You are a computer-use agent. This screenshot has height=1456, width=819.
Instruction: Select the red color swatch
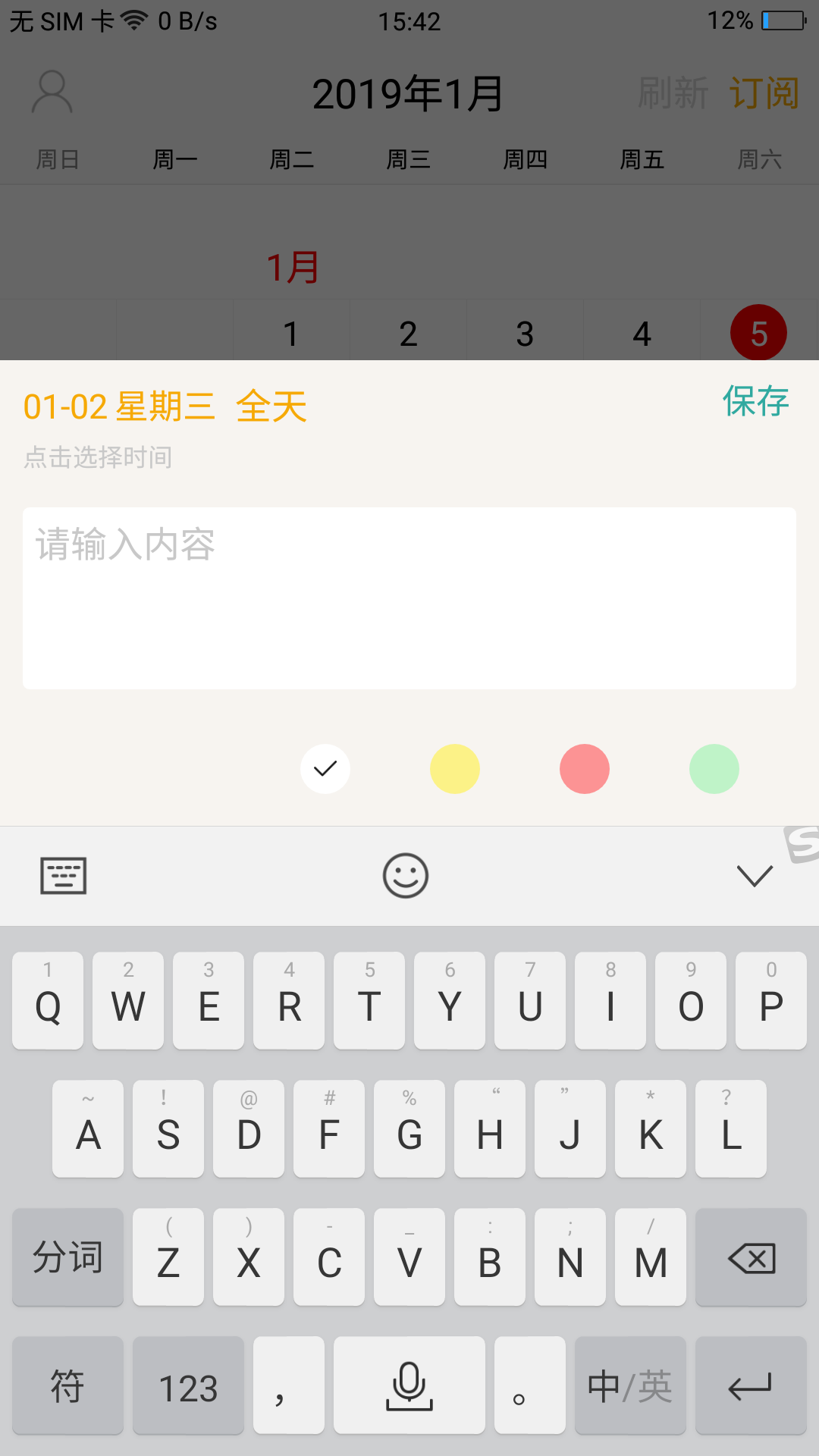pyautogui.click(x=585, y=769)
